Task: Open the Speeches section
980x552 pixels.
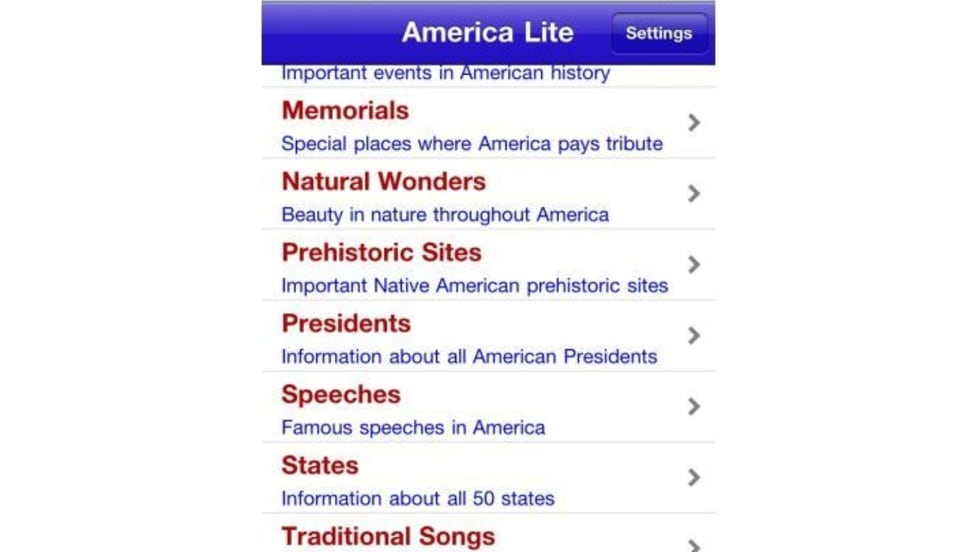Action: coord(488,408)
